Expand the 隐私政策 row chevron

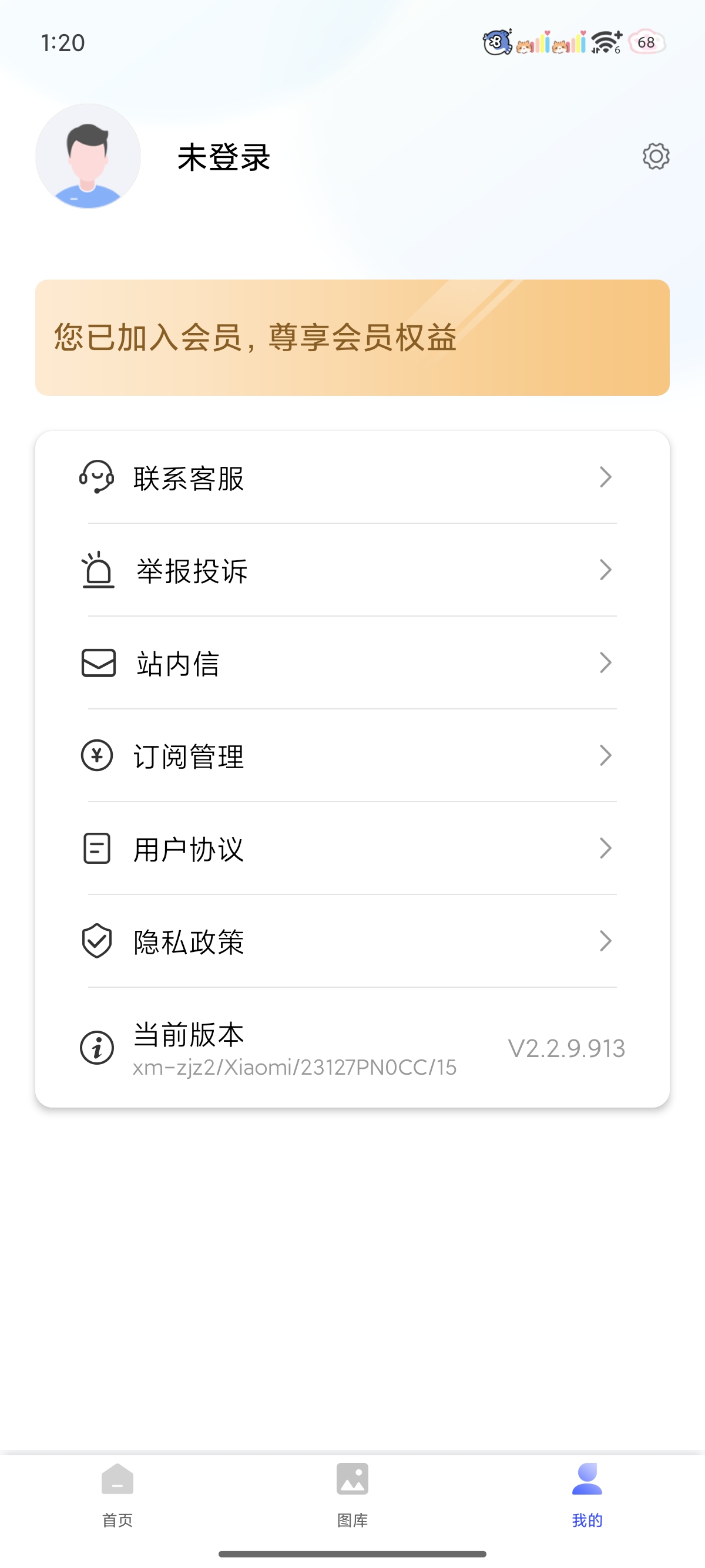(x=605, y=942)
